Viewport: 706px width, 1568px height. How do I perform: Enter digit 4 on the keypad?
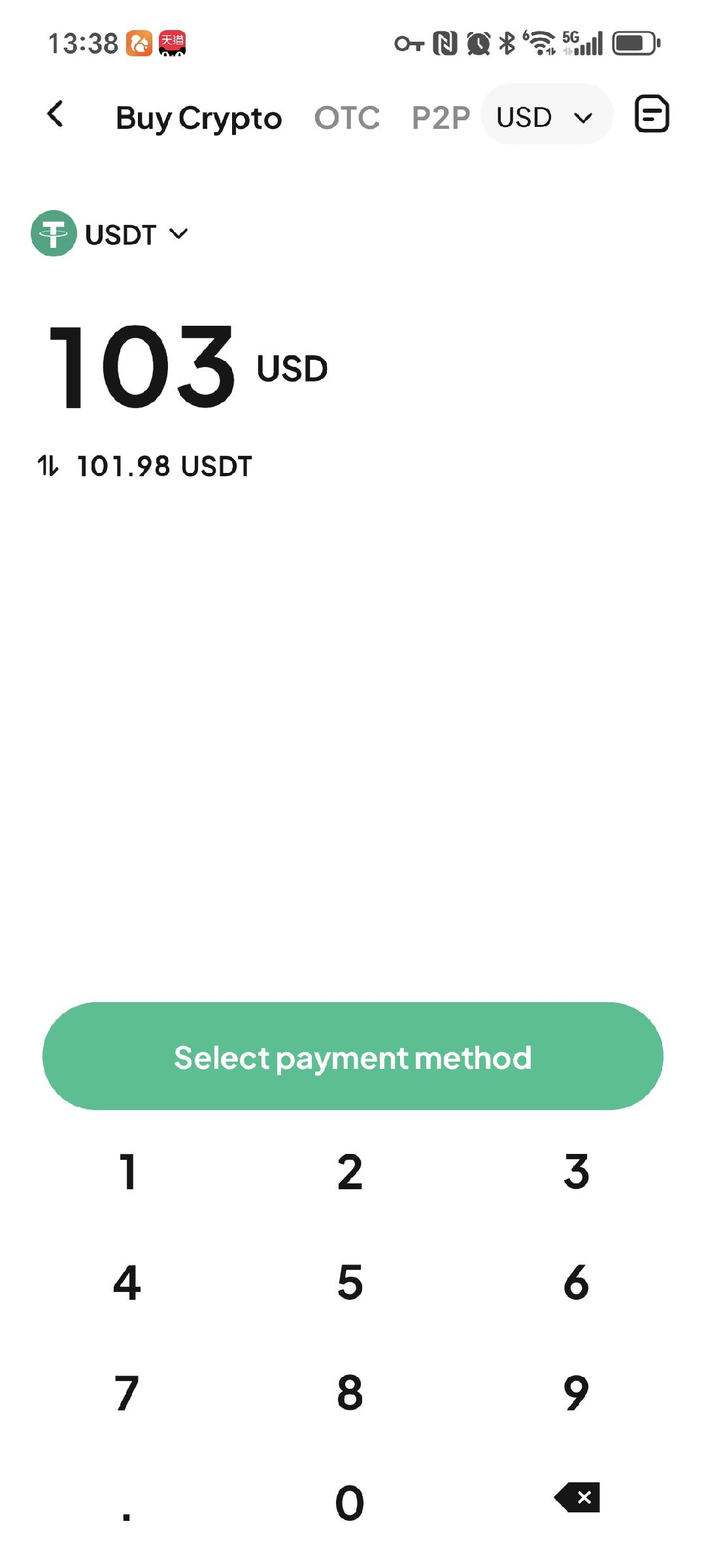(x=127, y=1283)
